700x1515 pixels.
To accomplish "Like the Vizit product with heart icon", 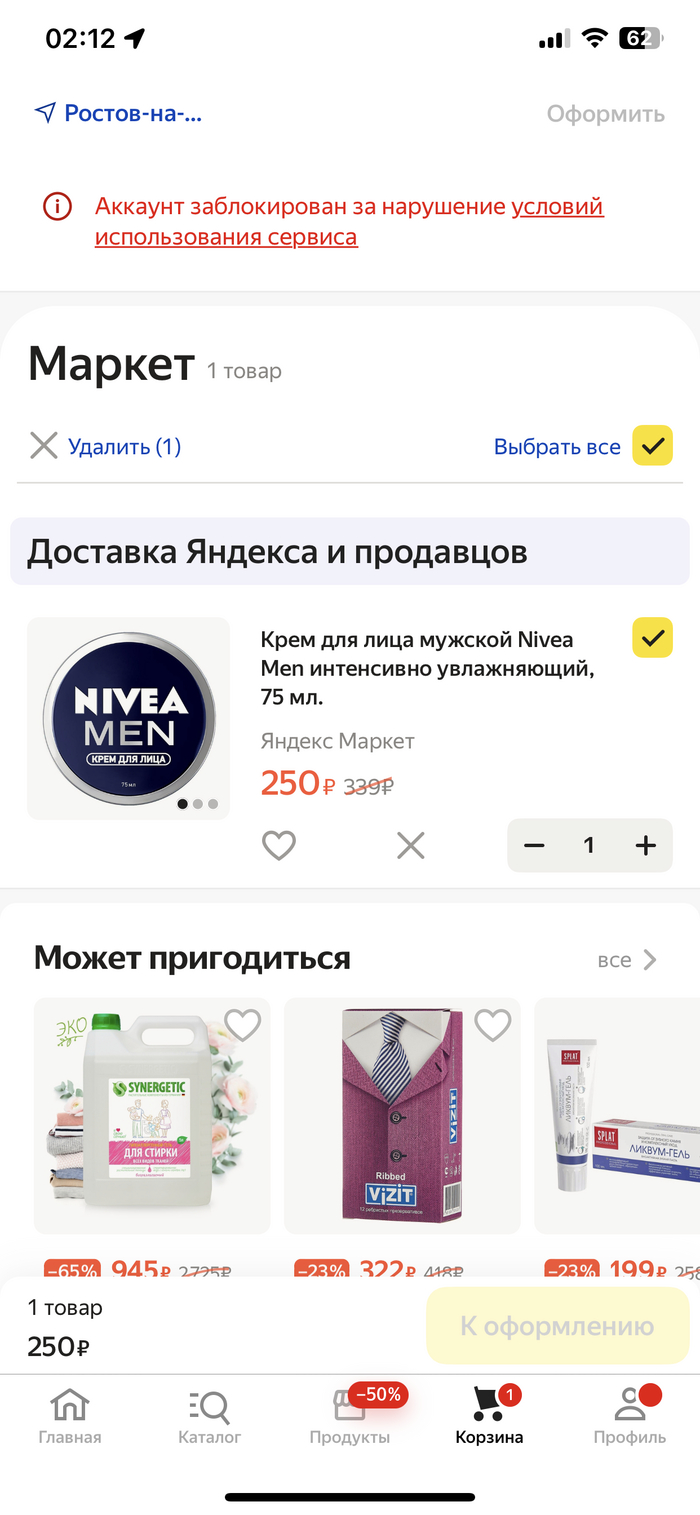I will [492, 1024].
